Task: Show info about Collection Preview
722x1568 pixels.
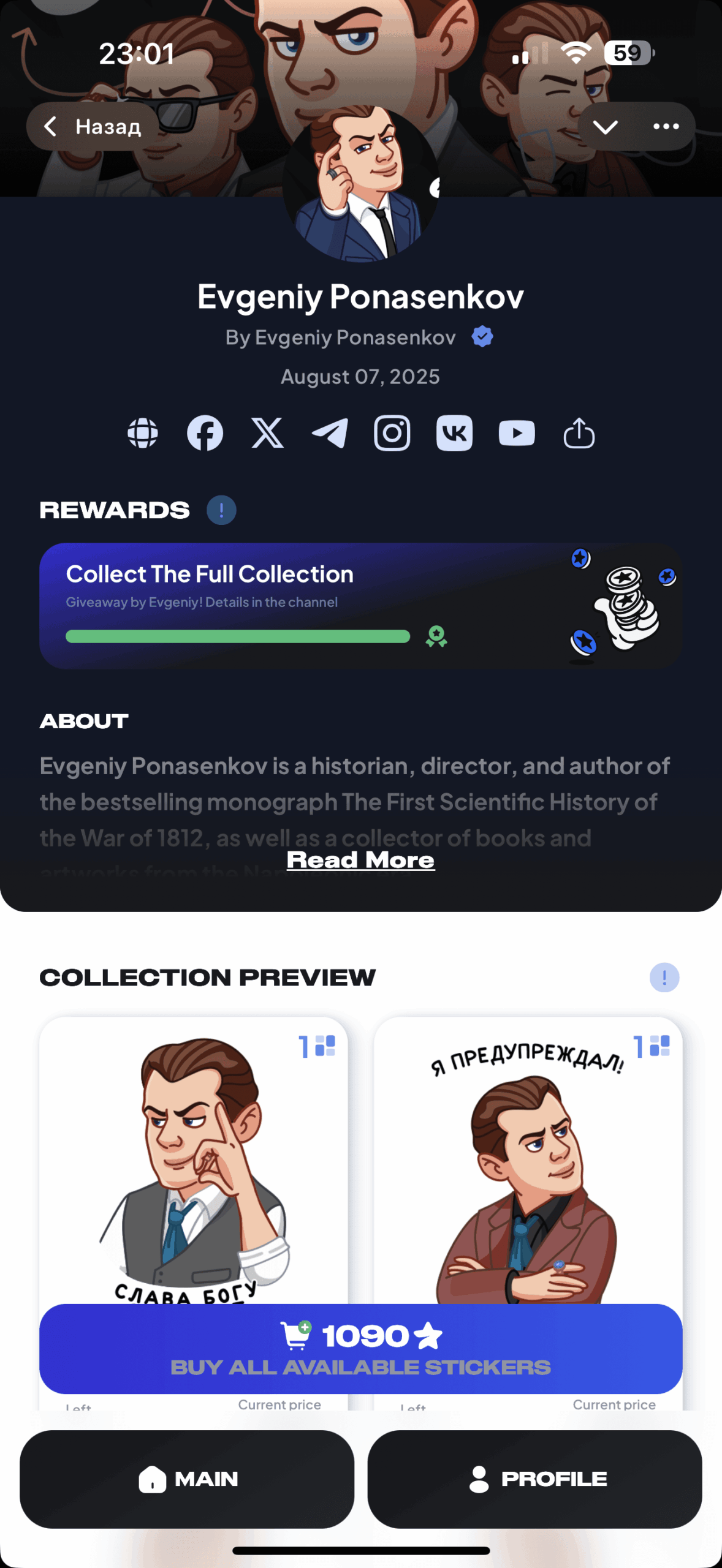Action: click(x=664, y=978)
